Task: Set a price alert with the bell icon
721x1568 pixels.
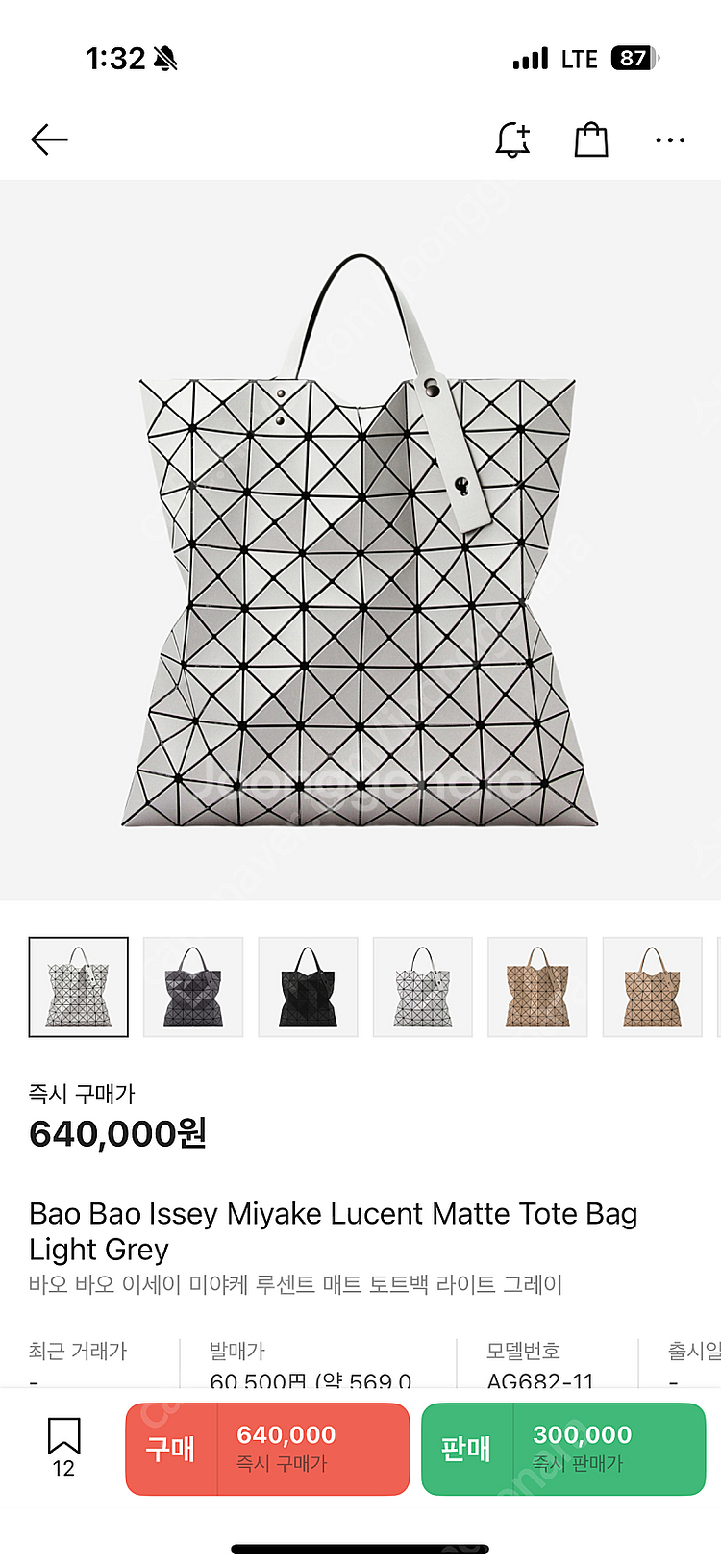Action: (x=513, y=140)
